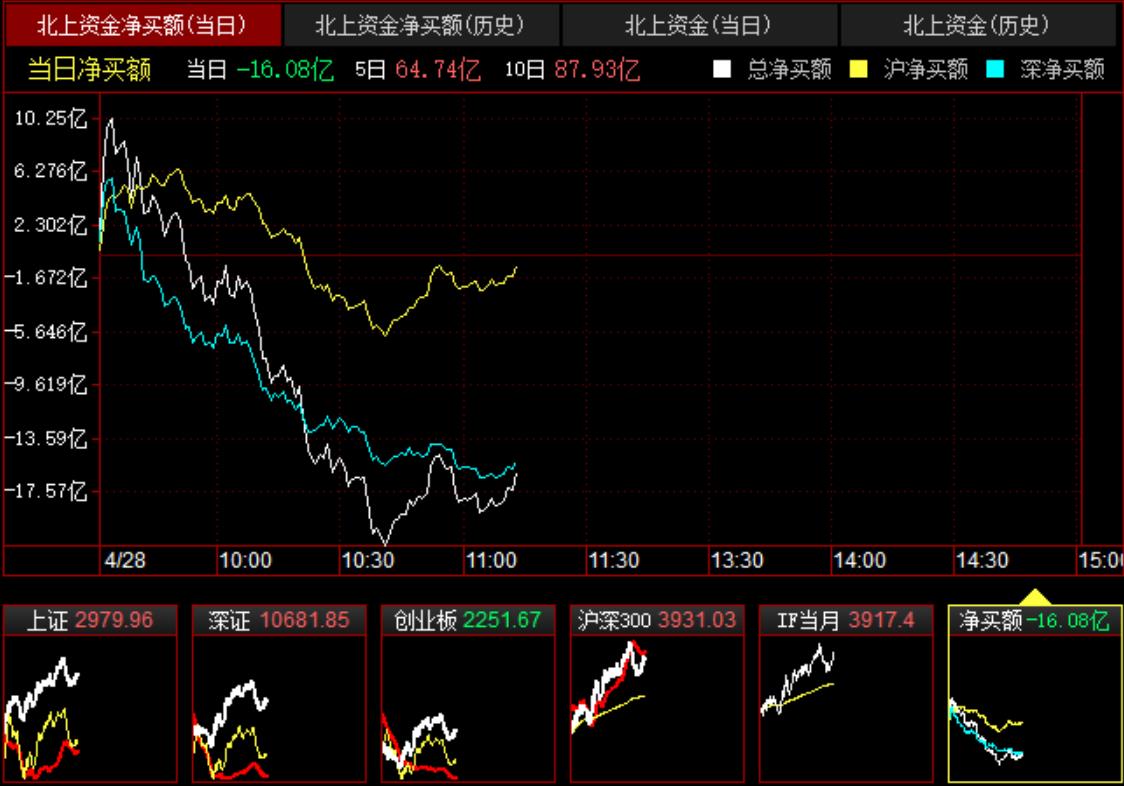Image resolution: width=1124 pixels, height=786 pixels.
Task: Select the 北上资金净买额(当日) tab
Action: pos(141,25)
